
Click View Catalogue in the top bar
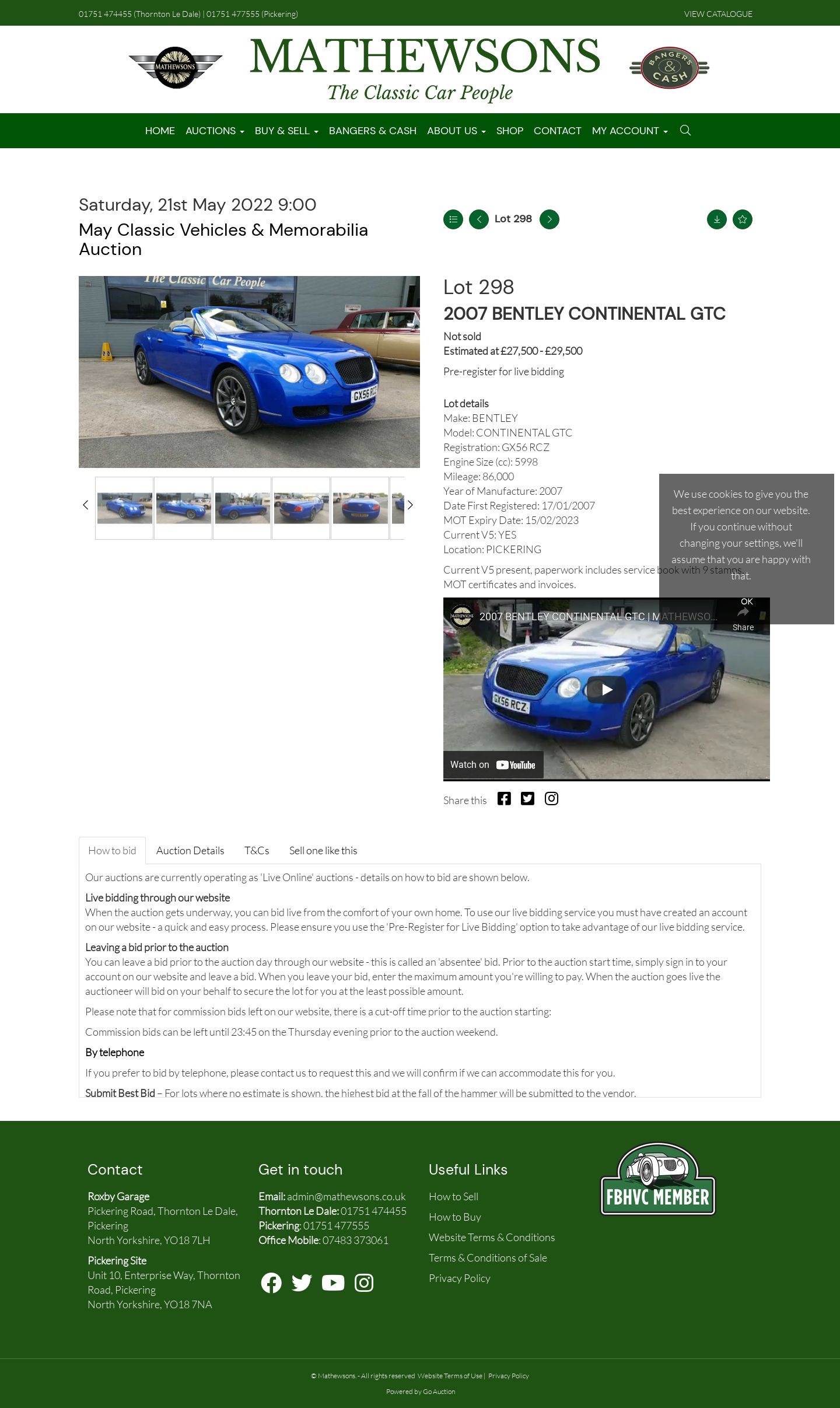(x=718, y=14)
